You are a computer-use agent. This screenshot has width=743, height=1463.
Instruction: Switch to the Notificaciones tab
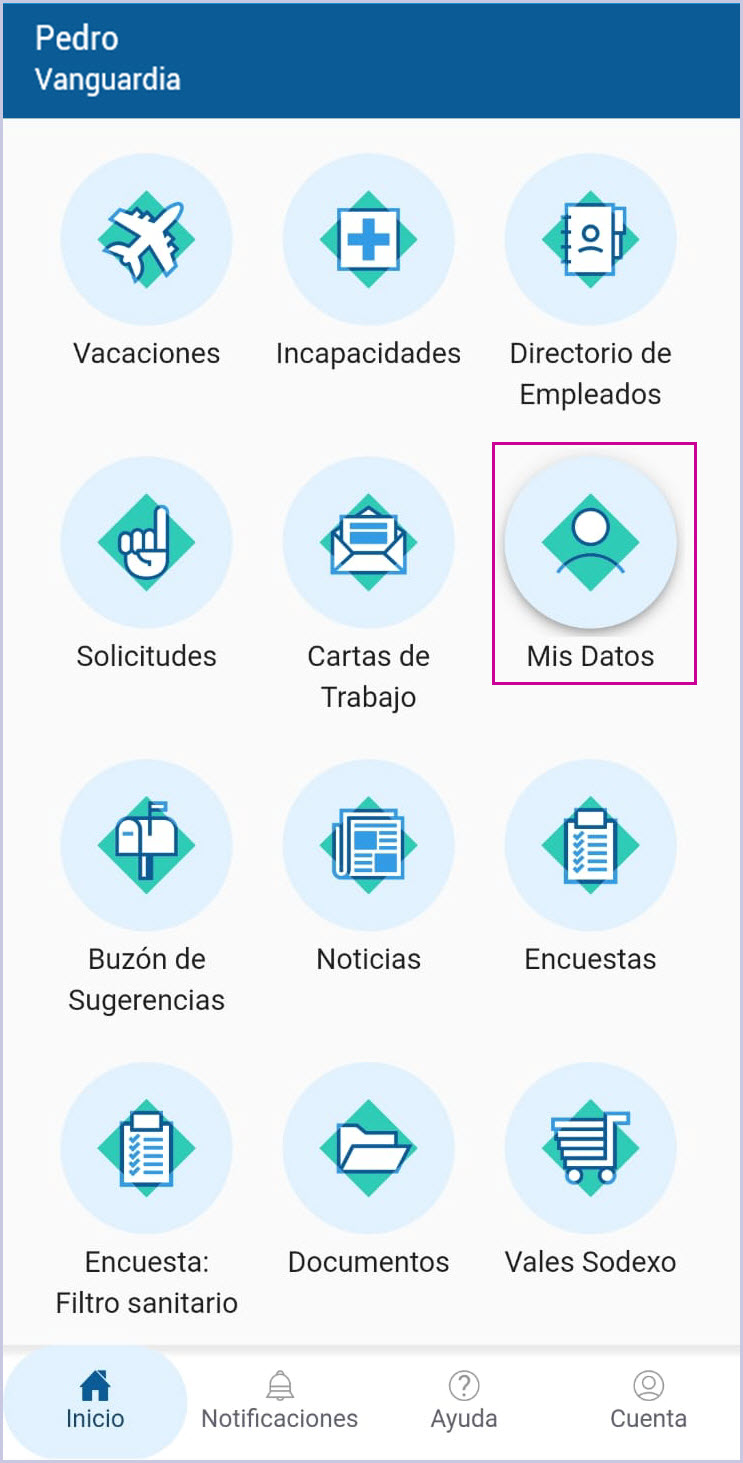pos(280,1400)
